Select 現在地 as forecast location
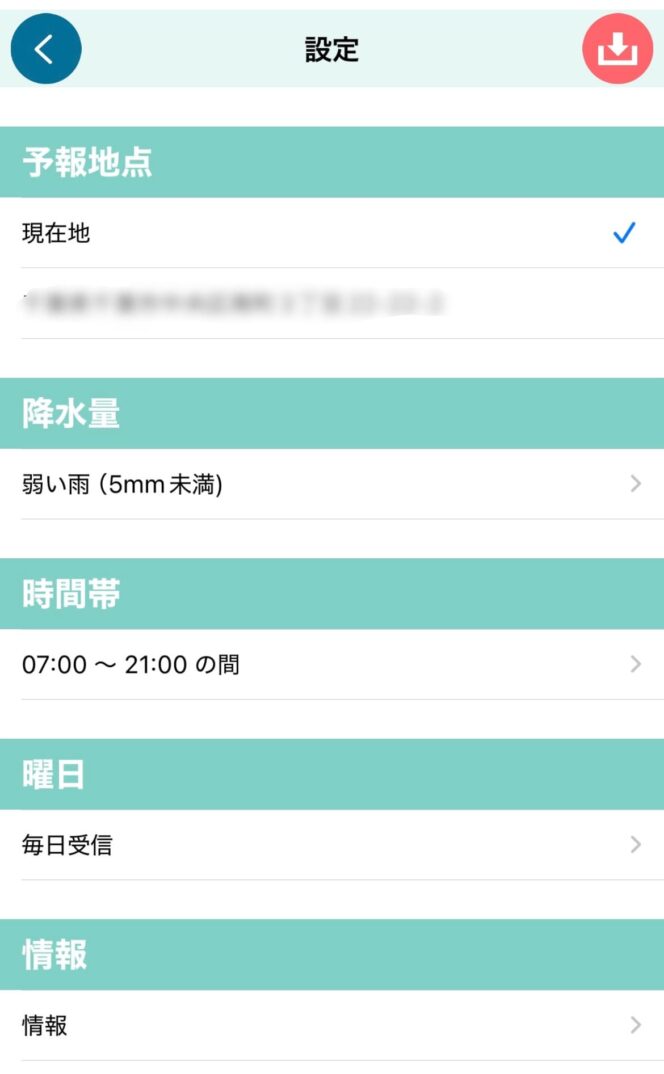Screen dimensions: 664x1074 click(332, 233)
